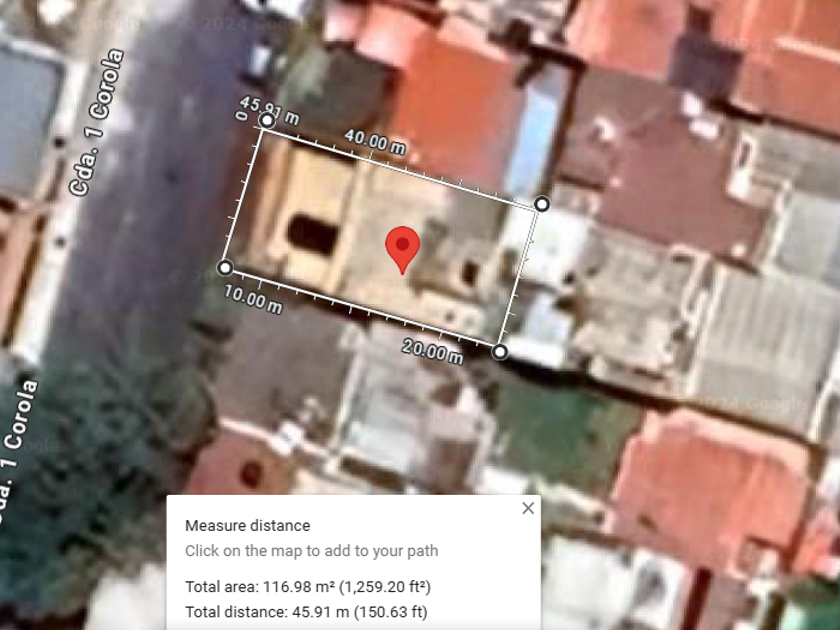Close the Measure distance panel
The width and height of the screenshot is (840, 630).
click(528, 508)
